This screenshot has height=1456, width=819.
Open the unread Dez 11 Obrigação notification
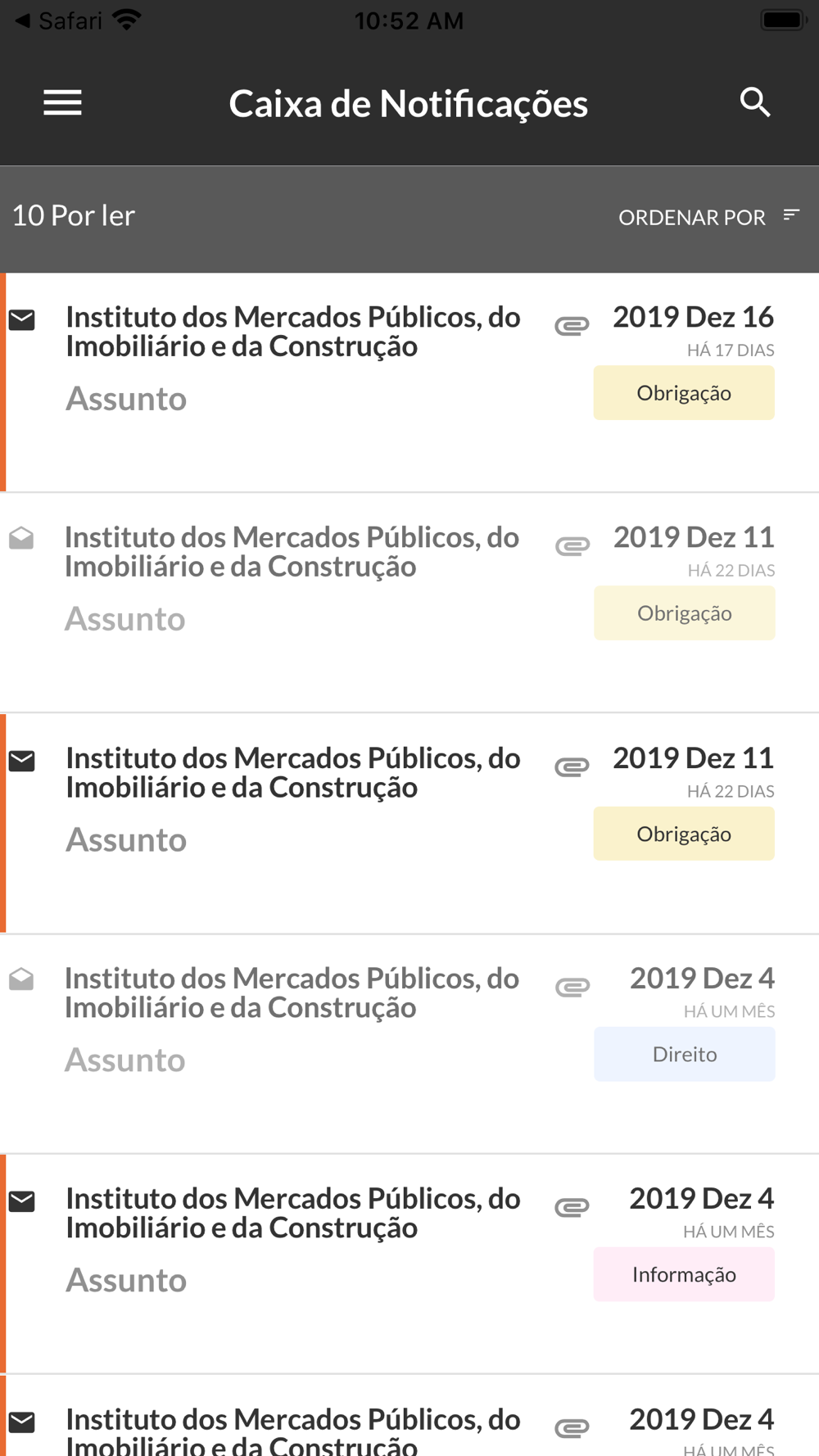coord(409,823)
